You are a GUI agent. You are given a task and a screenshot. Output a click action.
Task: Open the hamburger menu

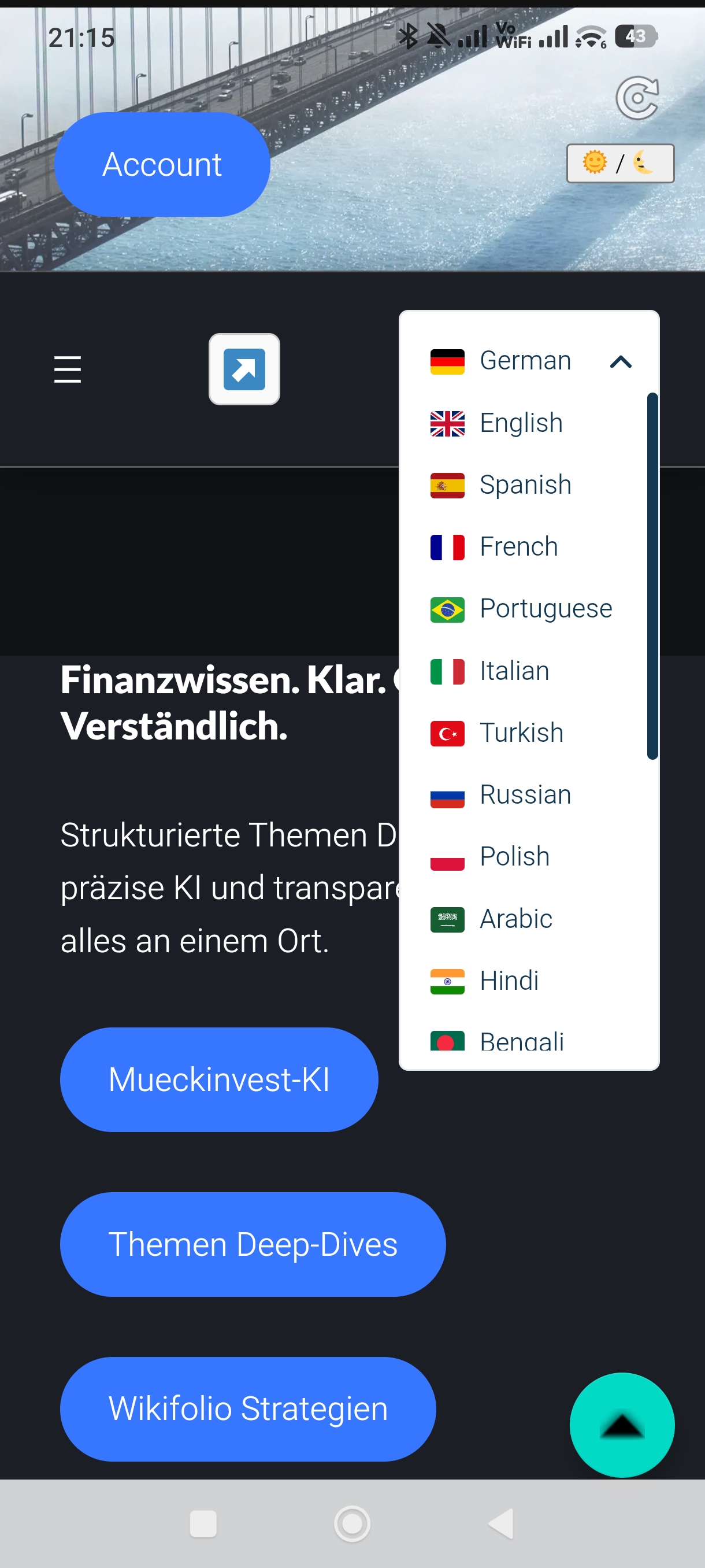(68, 369)
